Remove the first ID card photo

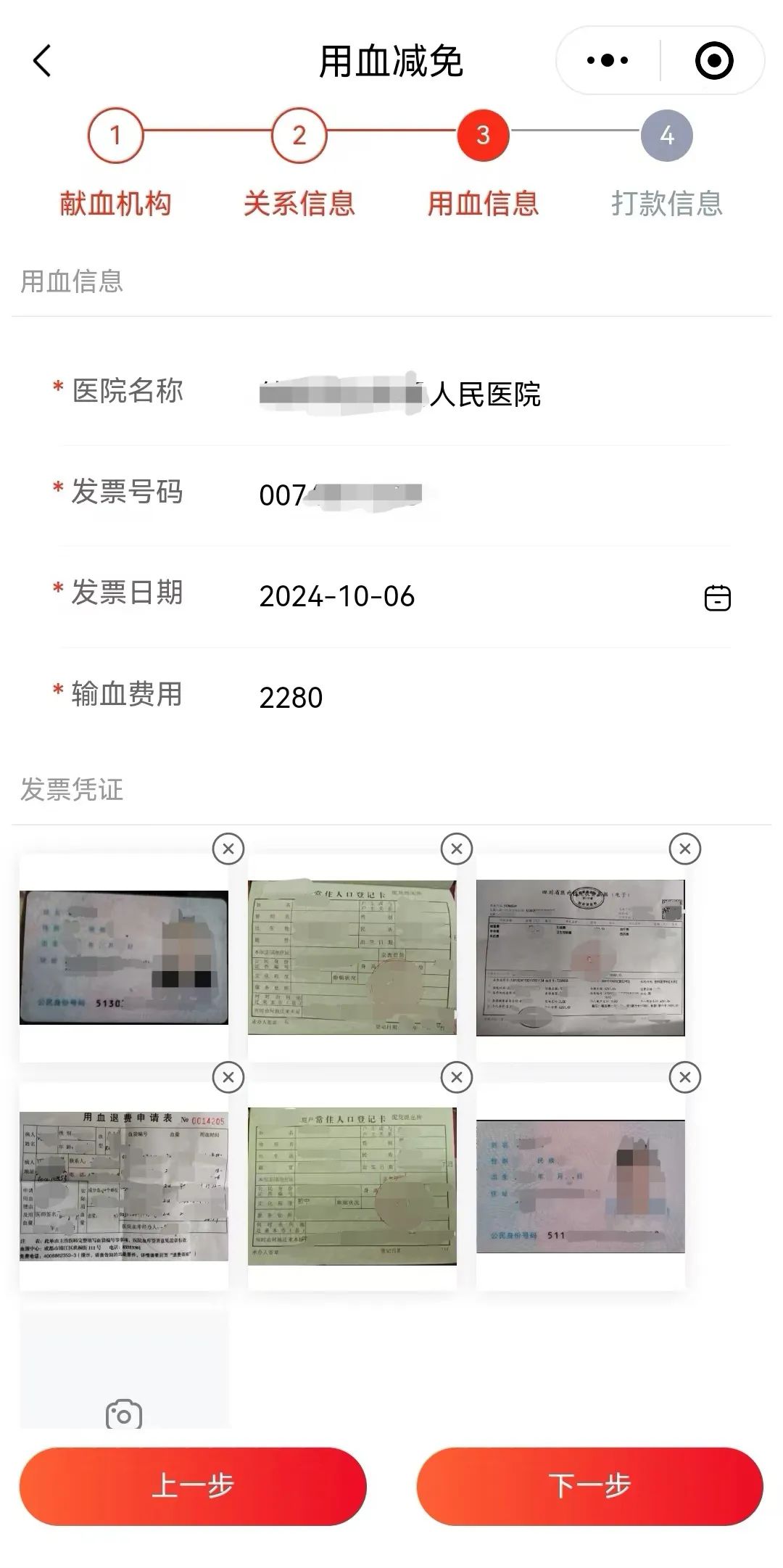tap(228, 849)
